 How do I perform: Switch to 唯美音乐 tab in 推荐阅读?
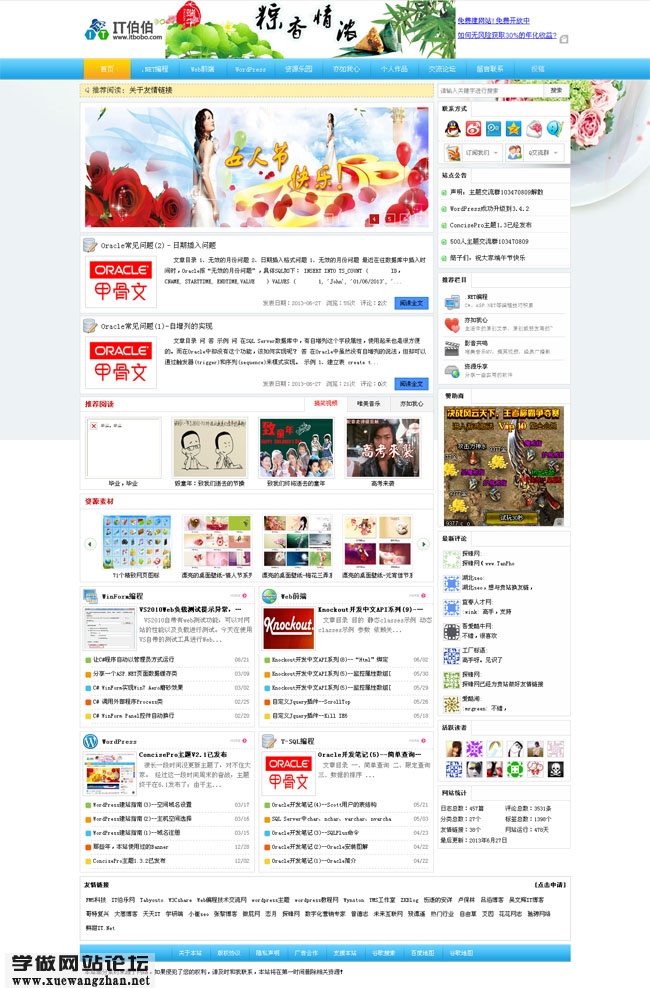pyautogui.click(x=368, y=403)
